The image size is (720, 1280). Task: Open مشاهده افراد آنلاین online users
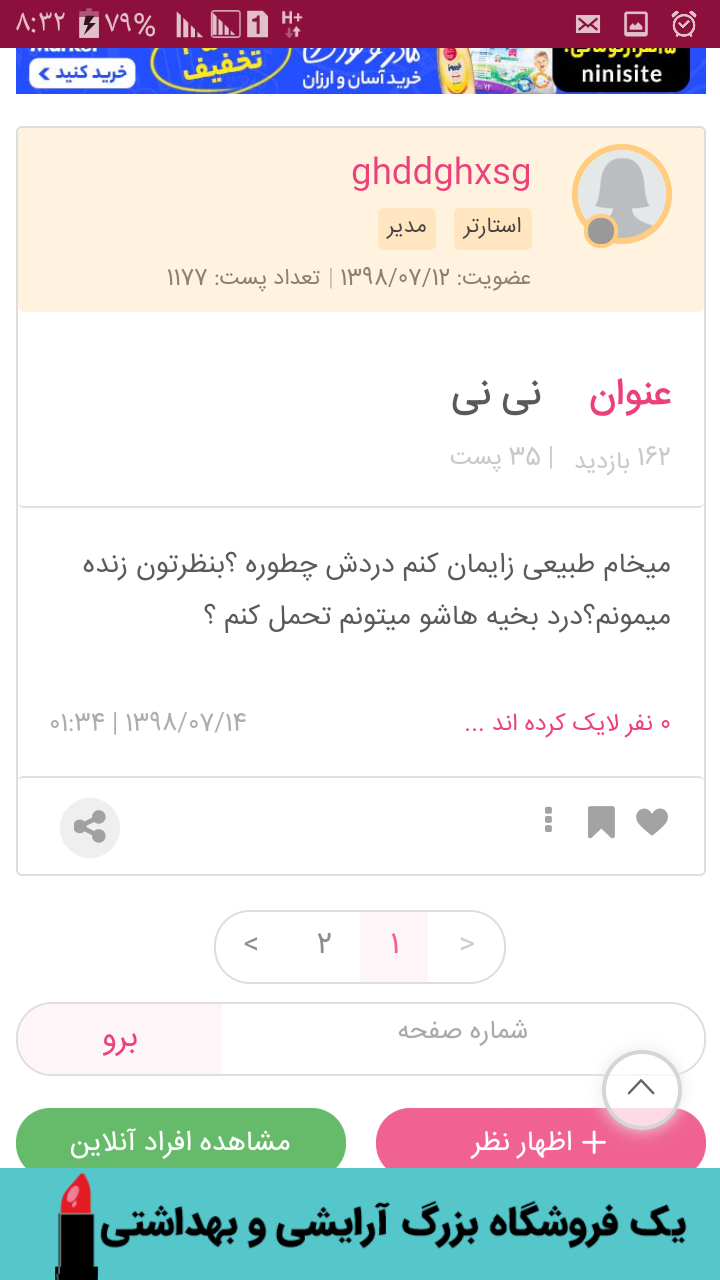pyautogui.click(x=181, y=1142)
